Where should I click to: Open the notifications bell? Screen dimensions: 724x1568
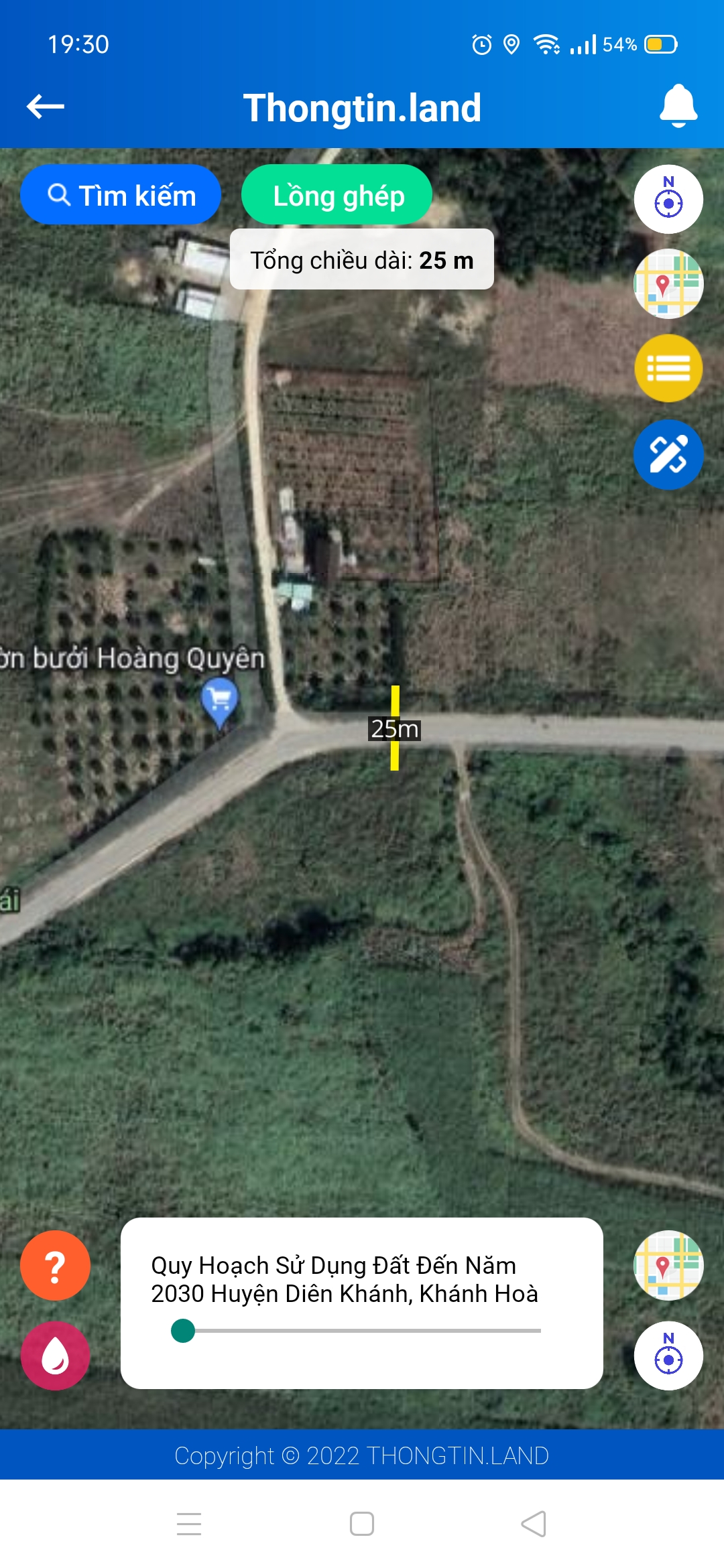pos(678,106)
